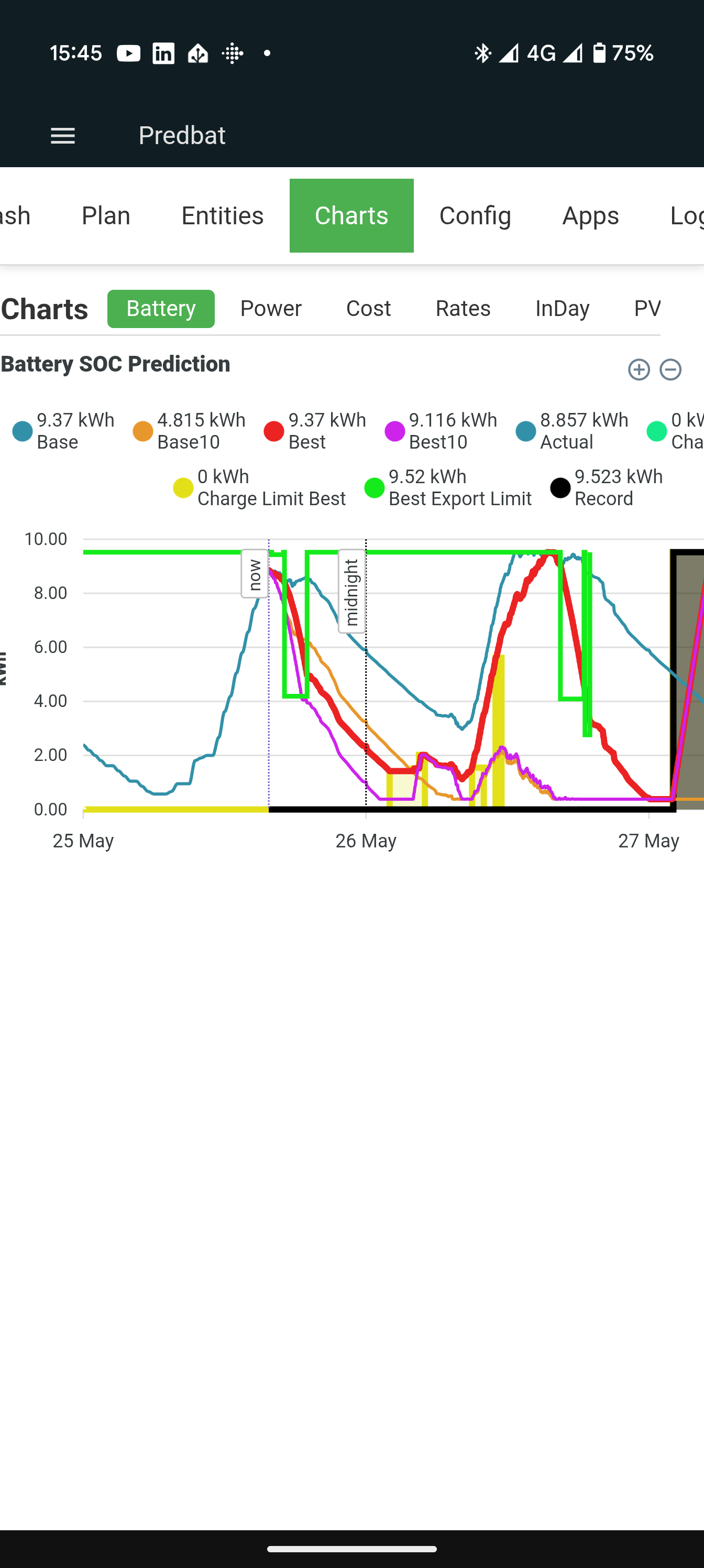Screen dimensions: 704x1568
Task: Switch to the InDay chart
Action: [x=562, y=309]
